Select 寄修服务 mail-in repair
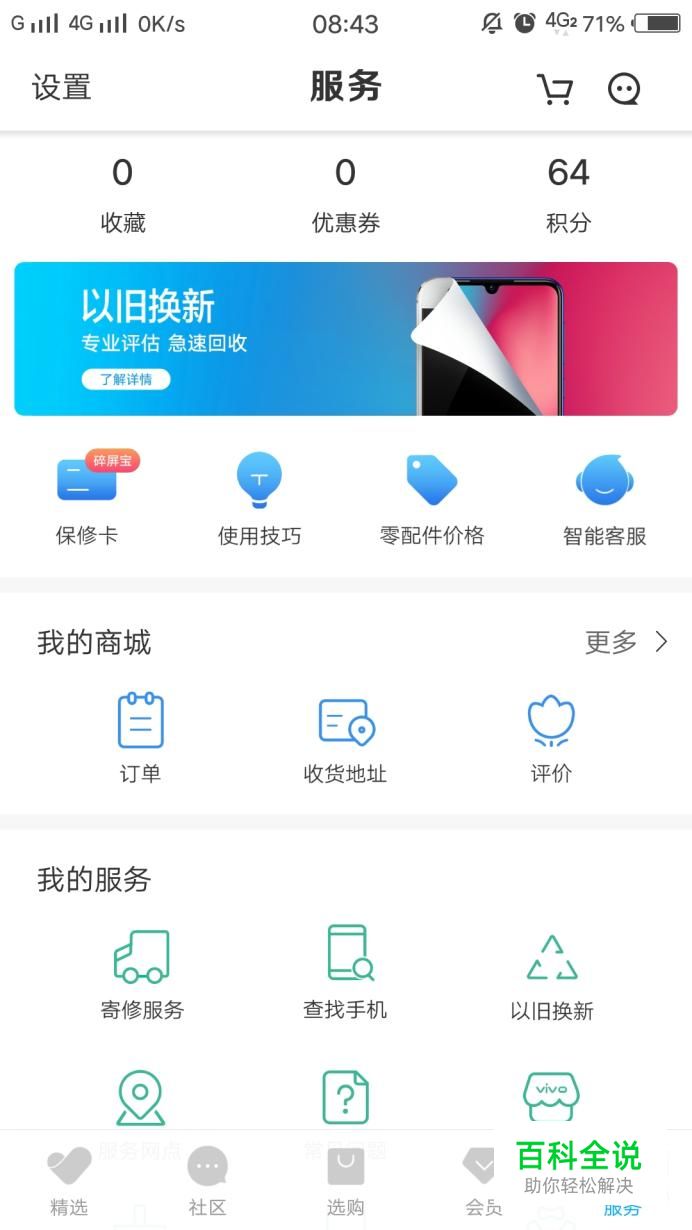 point(142,974)
